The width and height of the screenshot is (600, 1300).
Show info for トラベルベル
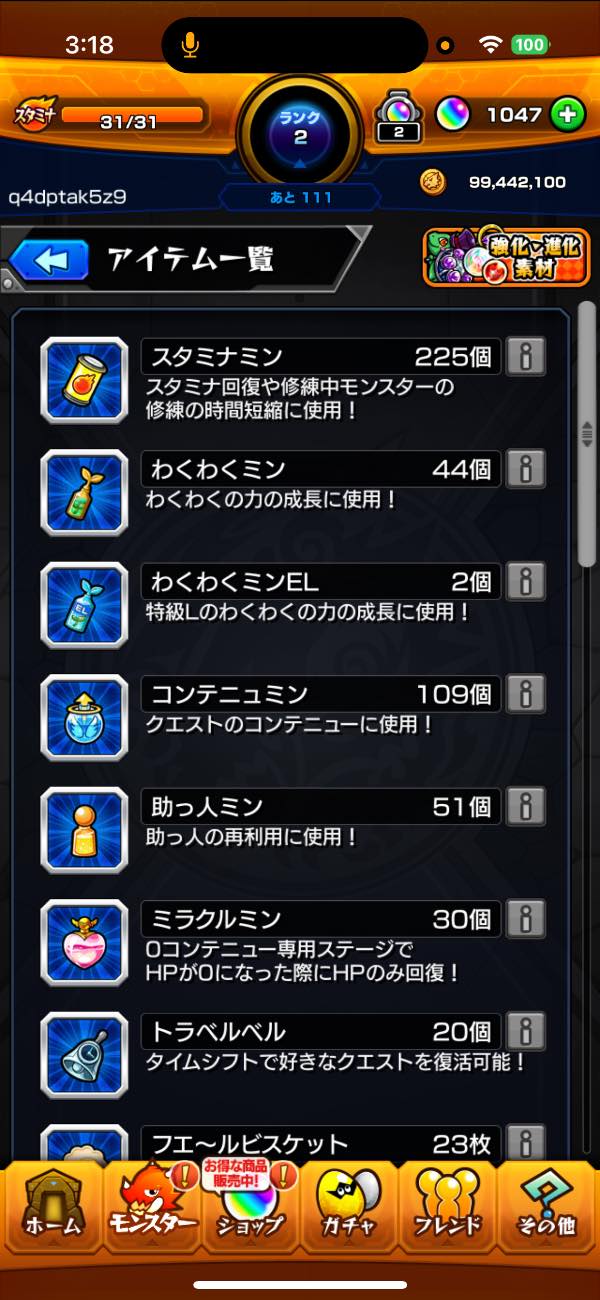pyautogui.click(x=526, y=1030)
